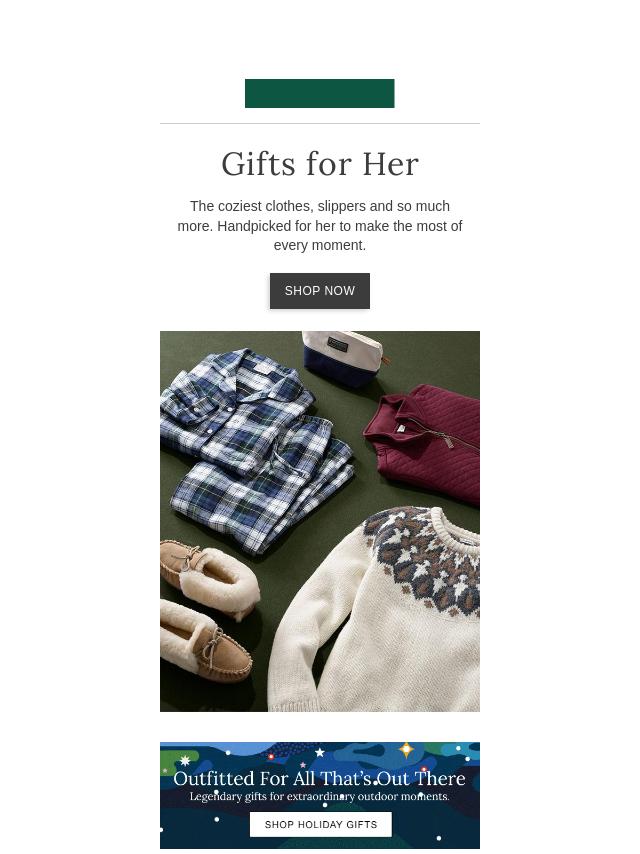The image size is (640, 854).
Task: Tap the SHOP NOW button
Action: point(319,291)
